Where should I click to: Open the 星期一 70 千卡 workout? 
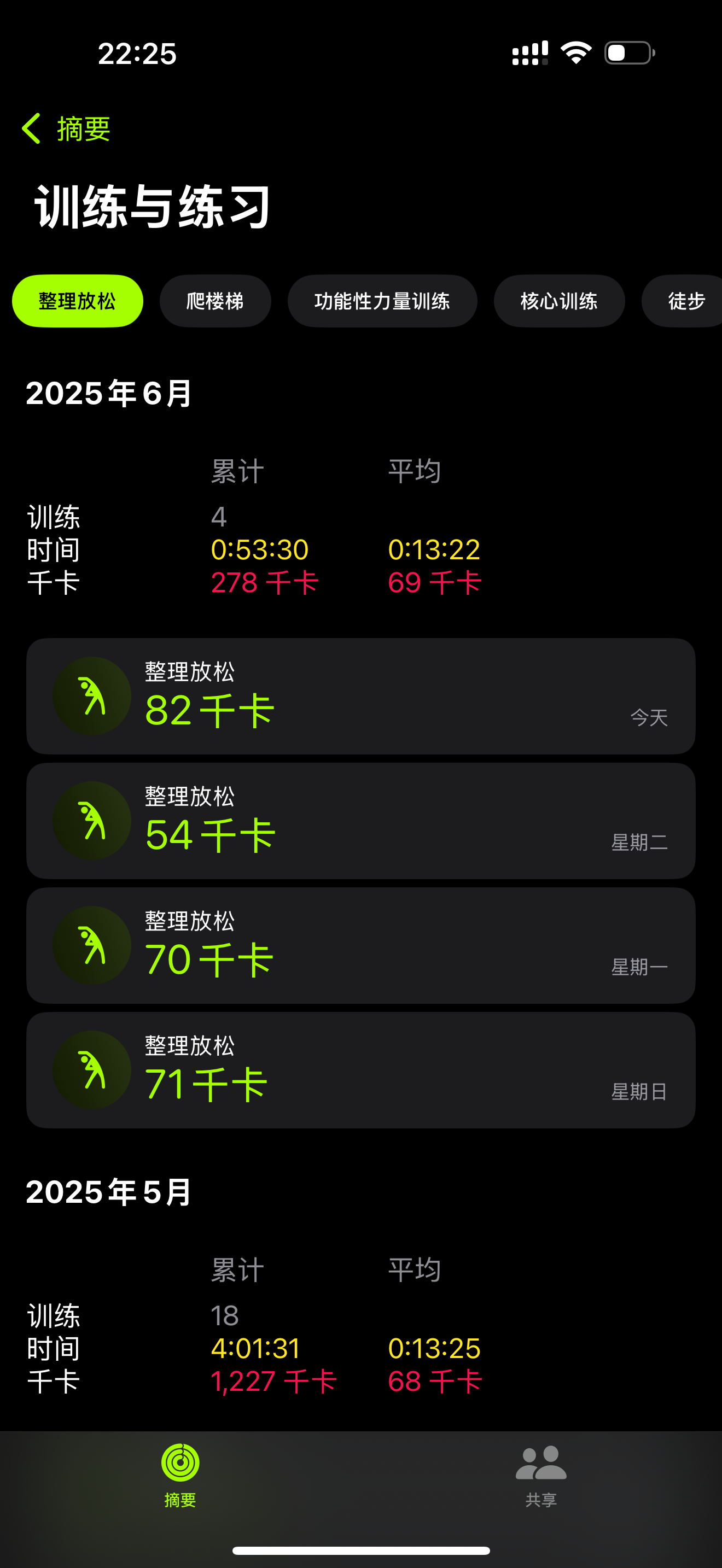pyautogui.click(x=360, y=945)
